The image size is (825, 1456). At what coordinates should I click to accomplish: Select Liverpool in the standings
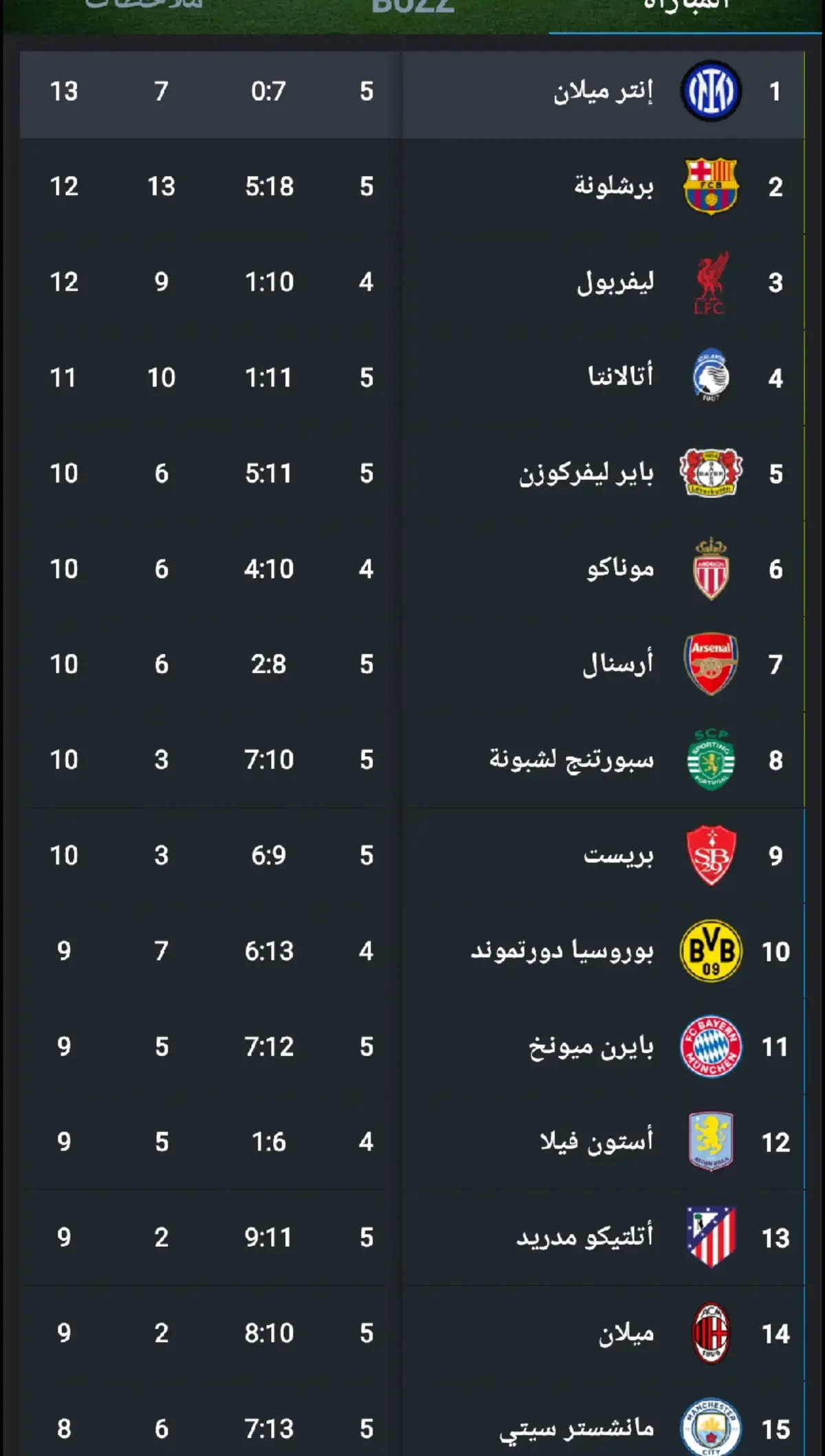pos(412,283)
